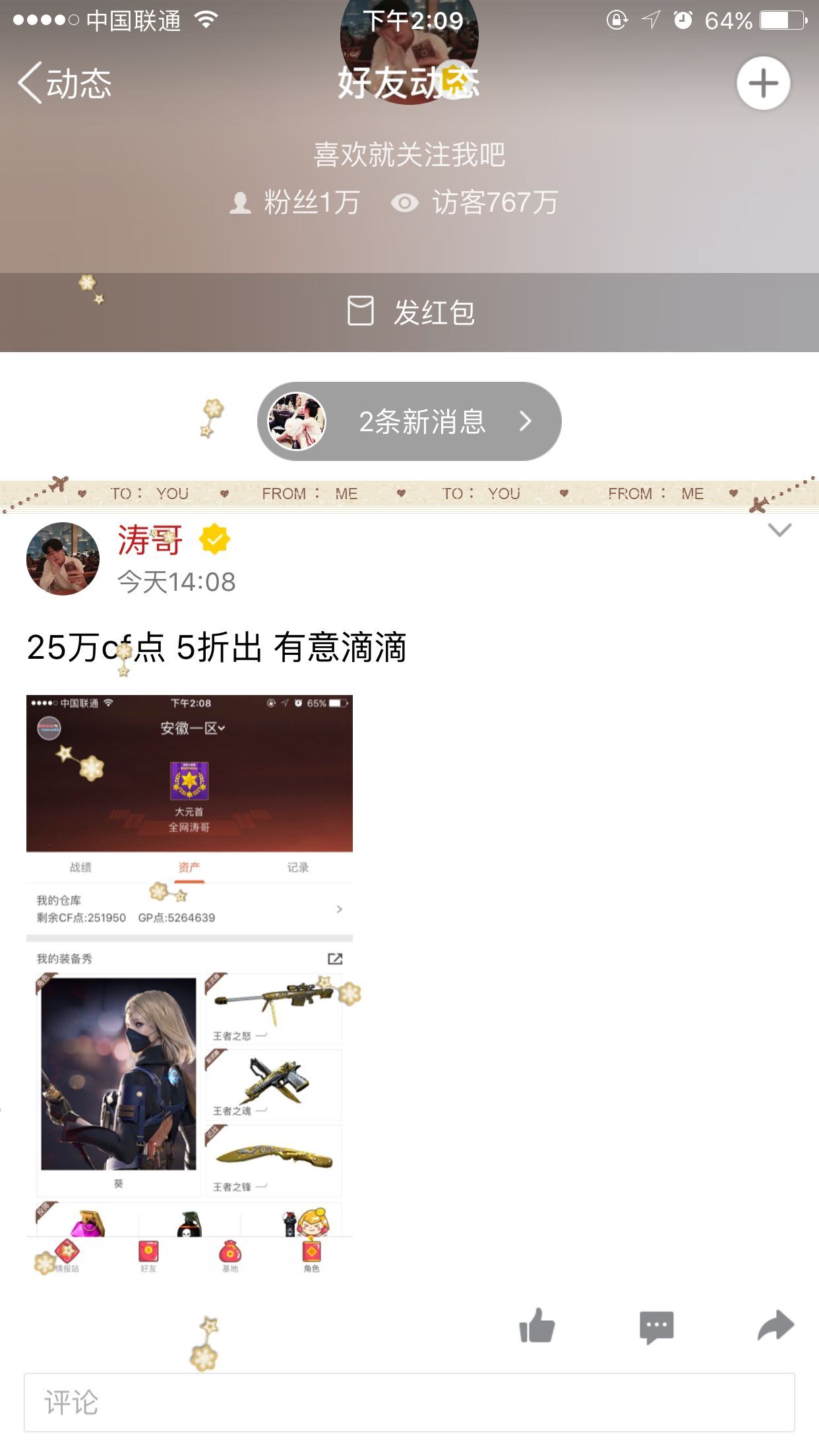Tap the plus button to post

(763, 84)
